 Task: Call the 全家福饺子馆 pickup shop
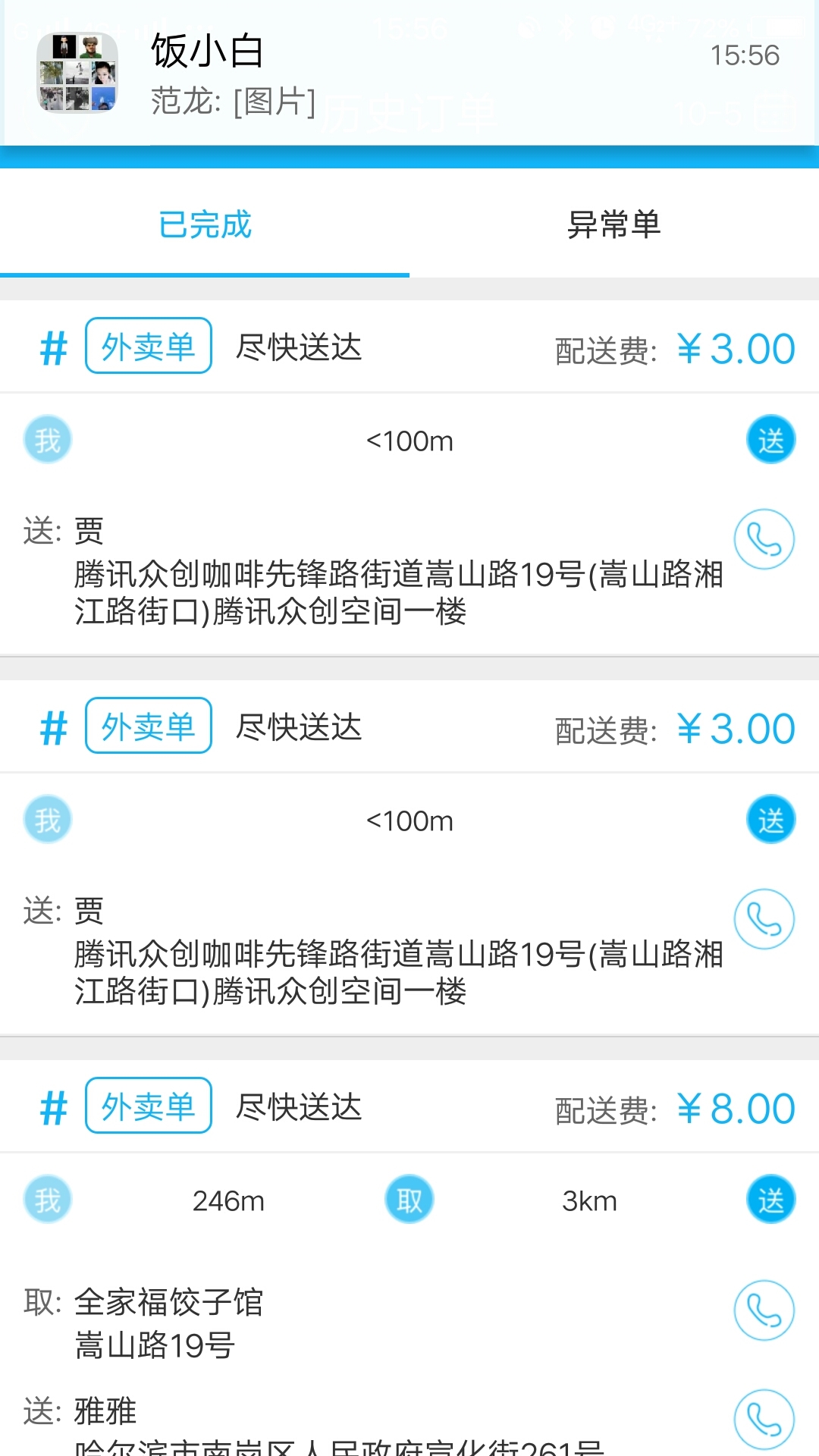pos(764,1310)
